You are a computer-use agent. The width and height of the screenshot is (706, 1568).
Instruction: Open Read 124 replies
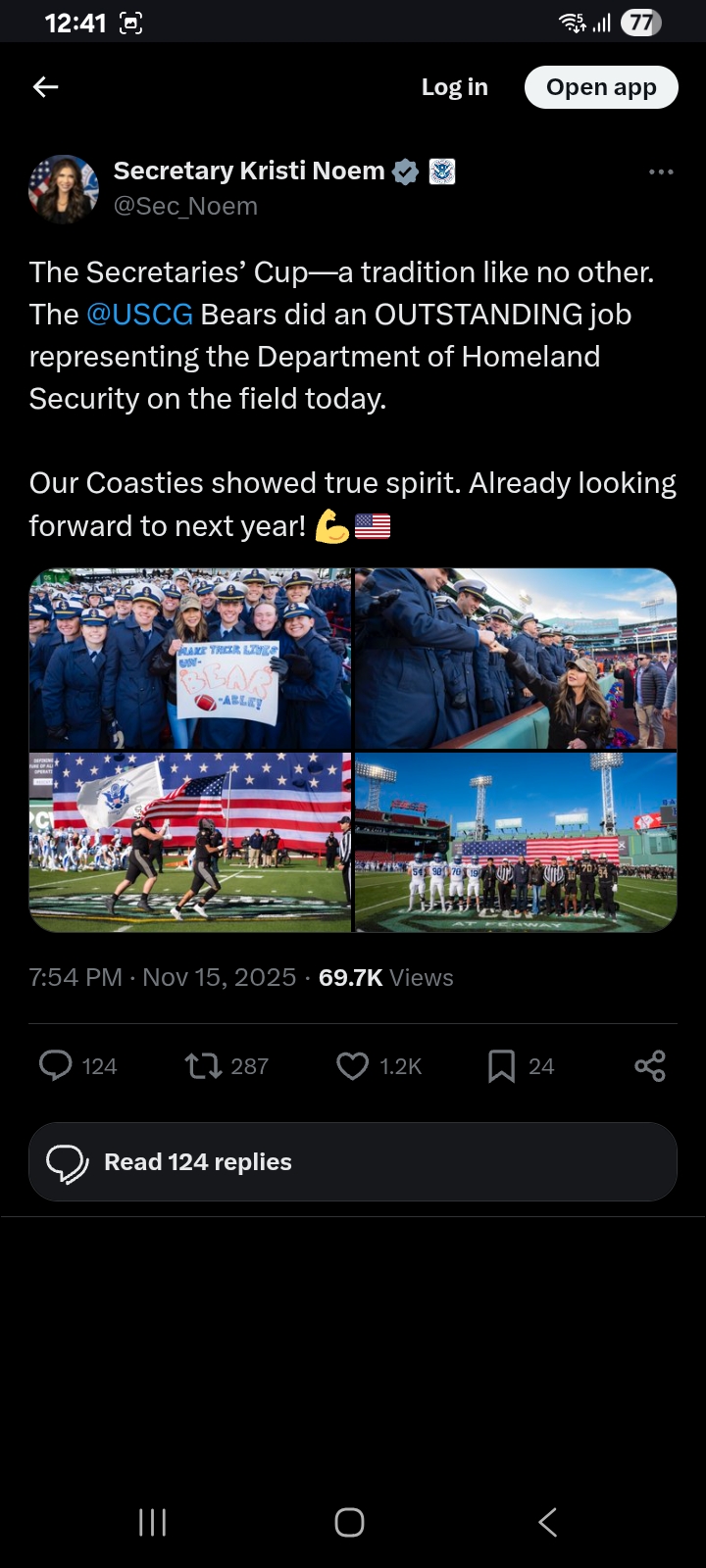point(353,1162)
